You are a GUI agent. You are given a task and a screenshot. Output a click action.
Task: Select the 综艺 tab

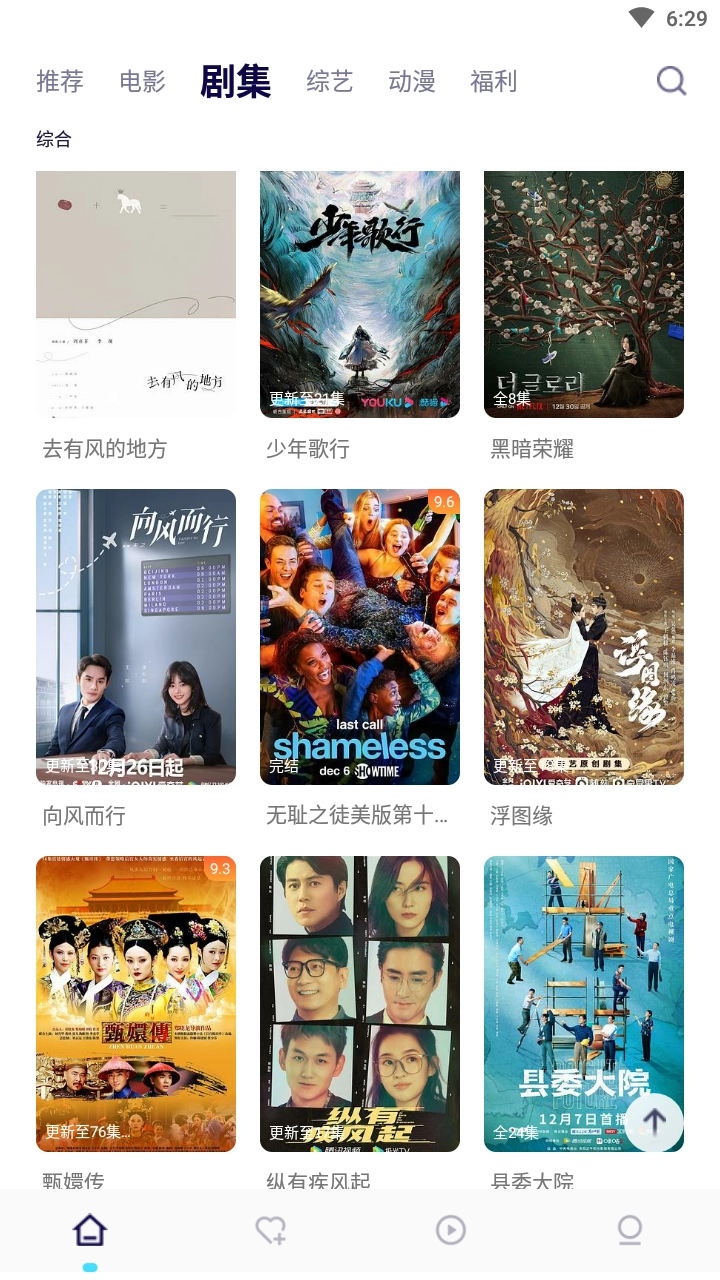(330, 81)
